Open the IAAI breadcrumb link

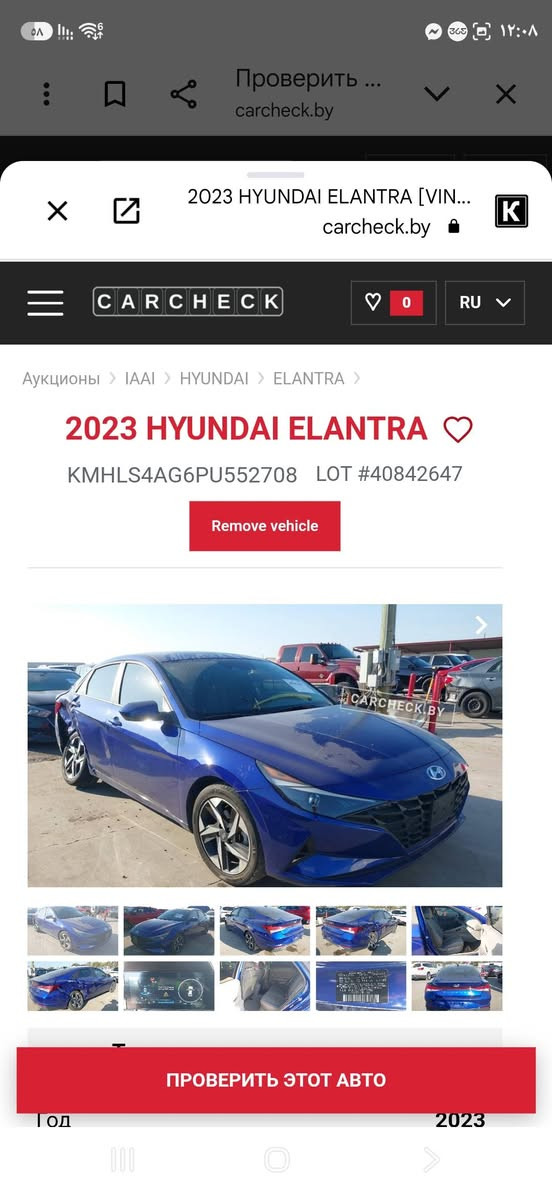(140, 378)
